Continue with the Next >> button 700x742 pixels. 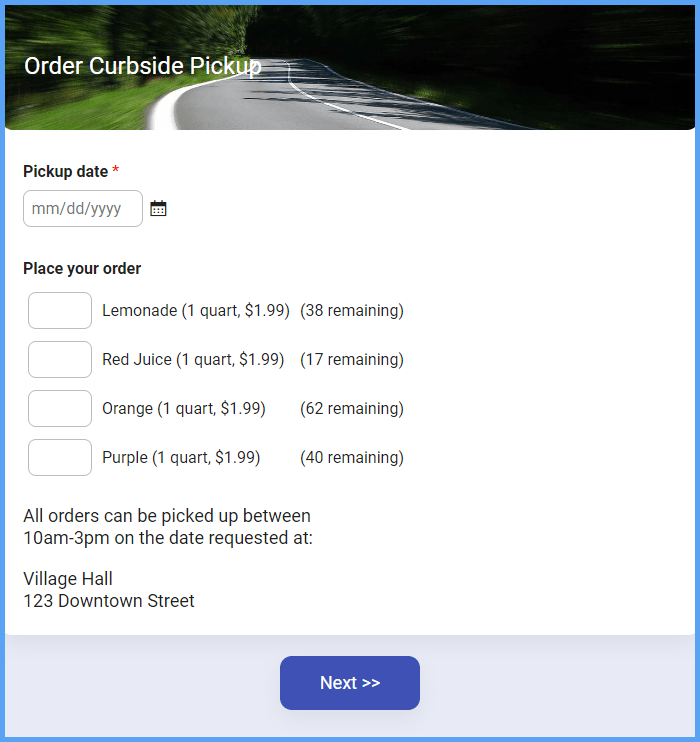pos(350,683)
